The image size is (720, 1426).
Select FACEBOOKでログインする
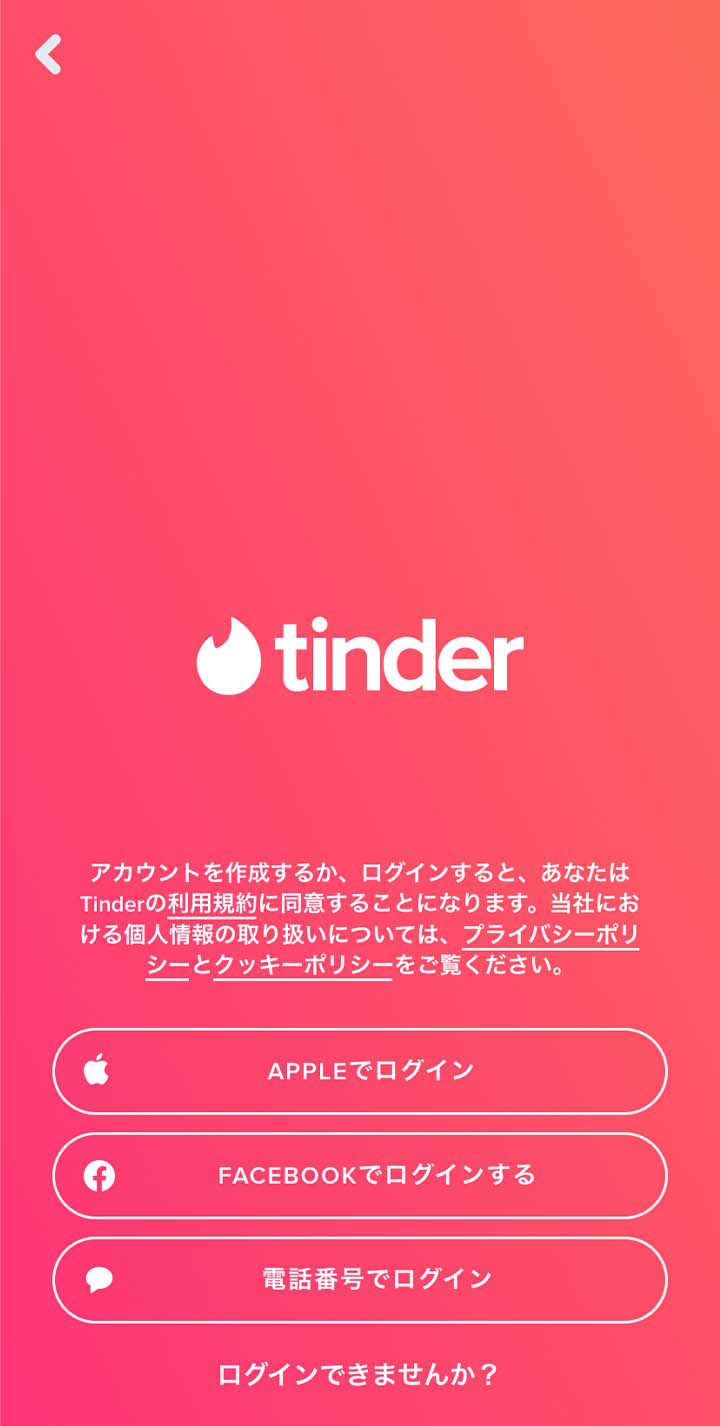point(360,1175)
